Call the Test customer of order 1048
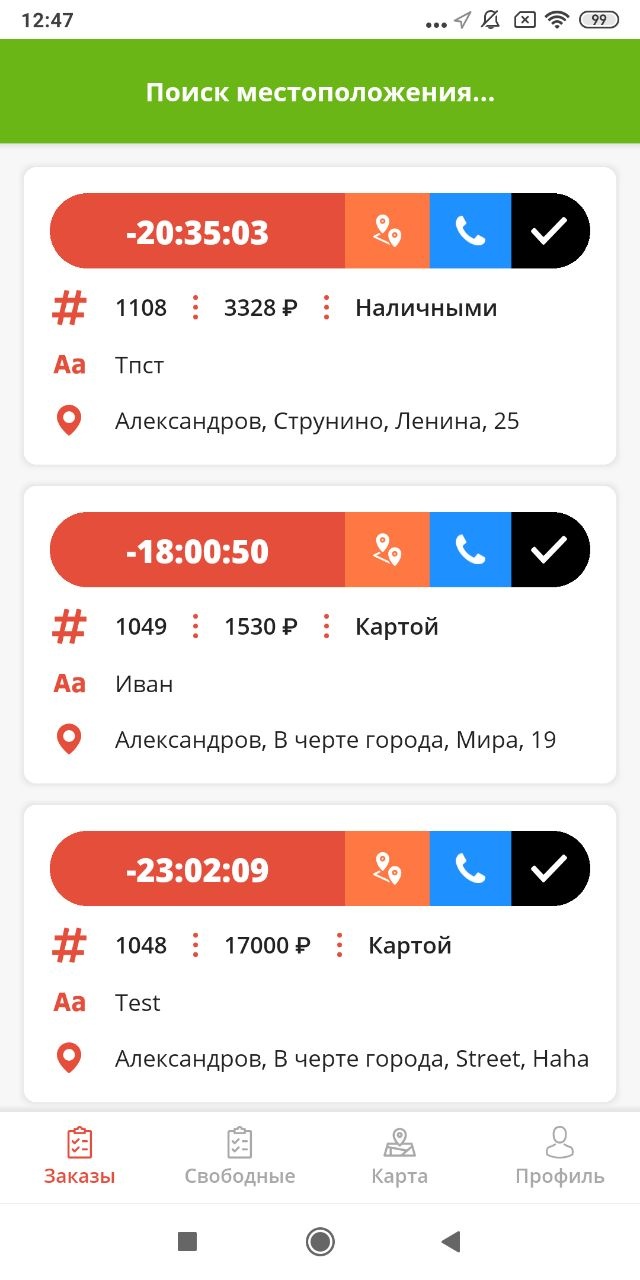Image resolution: width=640 pixels, height=1280 pixels. tap(470, 869)
